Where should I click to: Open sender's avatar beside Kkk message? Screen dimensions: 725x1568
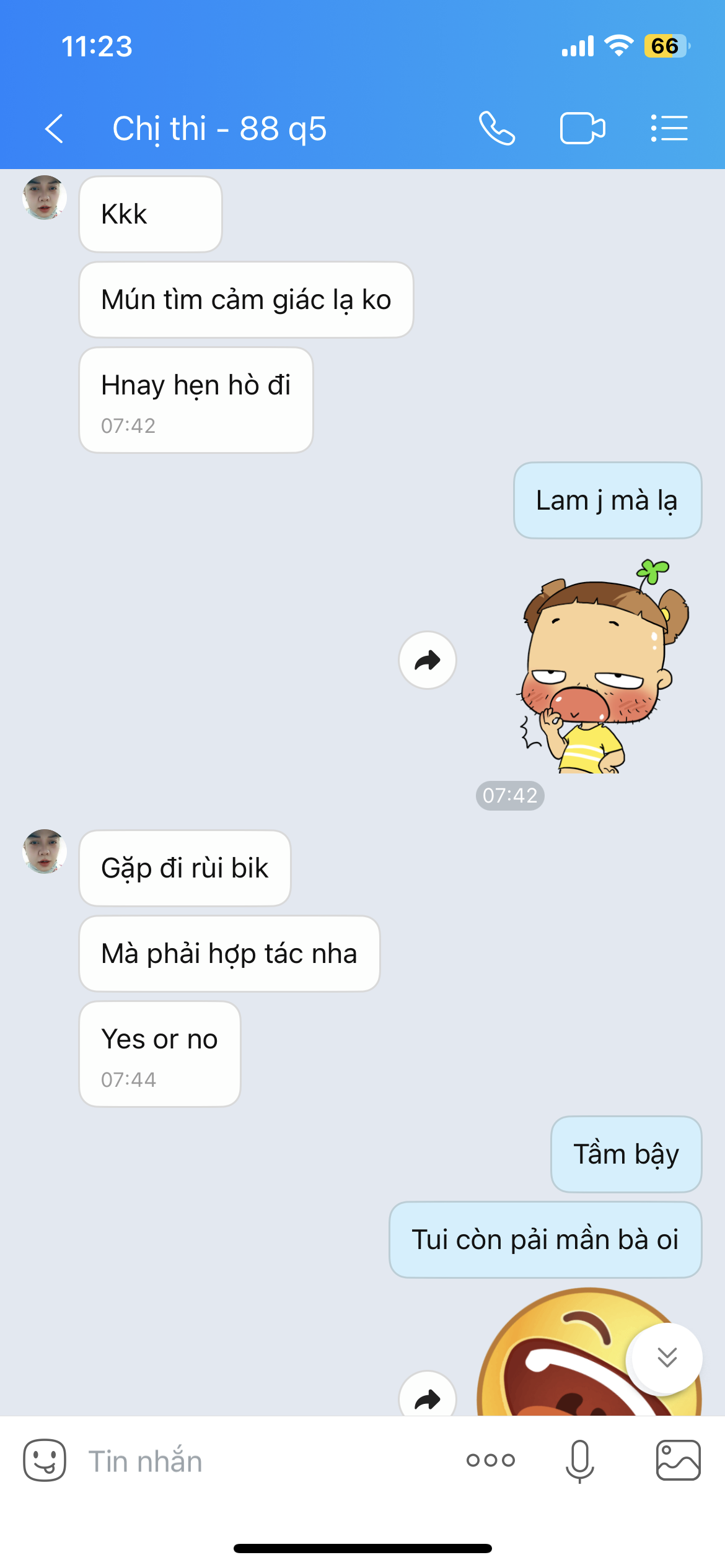[45, 198]
